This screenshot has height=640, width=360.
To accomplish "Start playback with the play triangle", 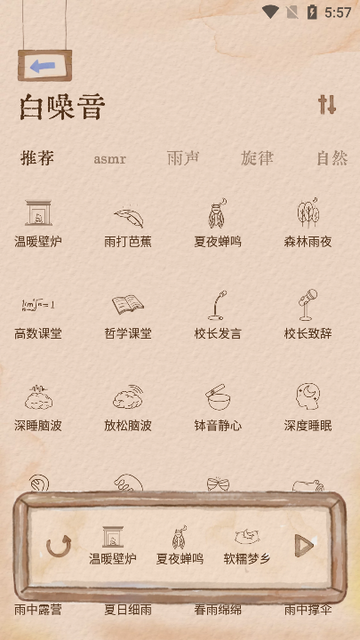I will pyautogui.click(x=304, y=546).
